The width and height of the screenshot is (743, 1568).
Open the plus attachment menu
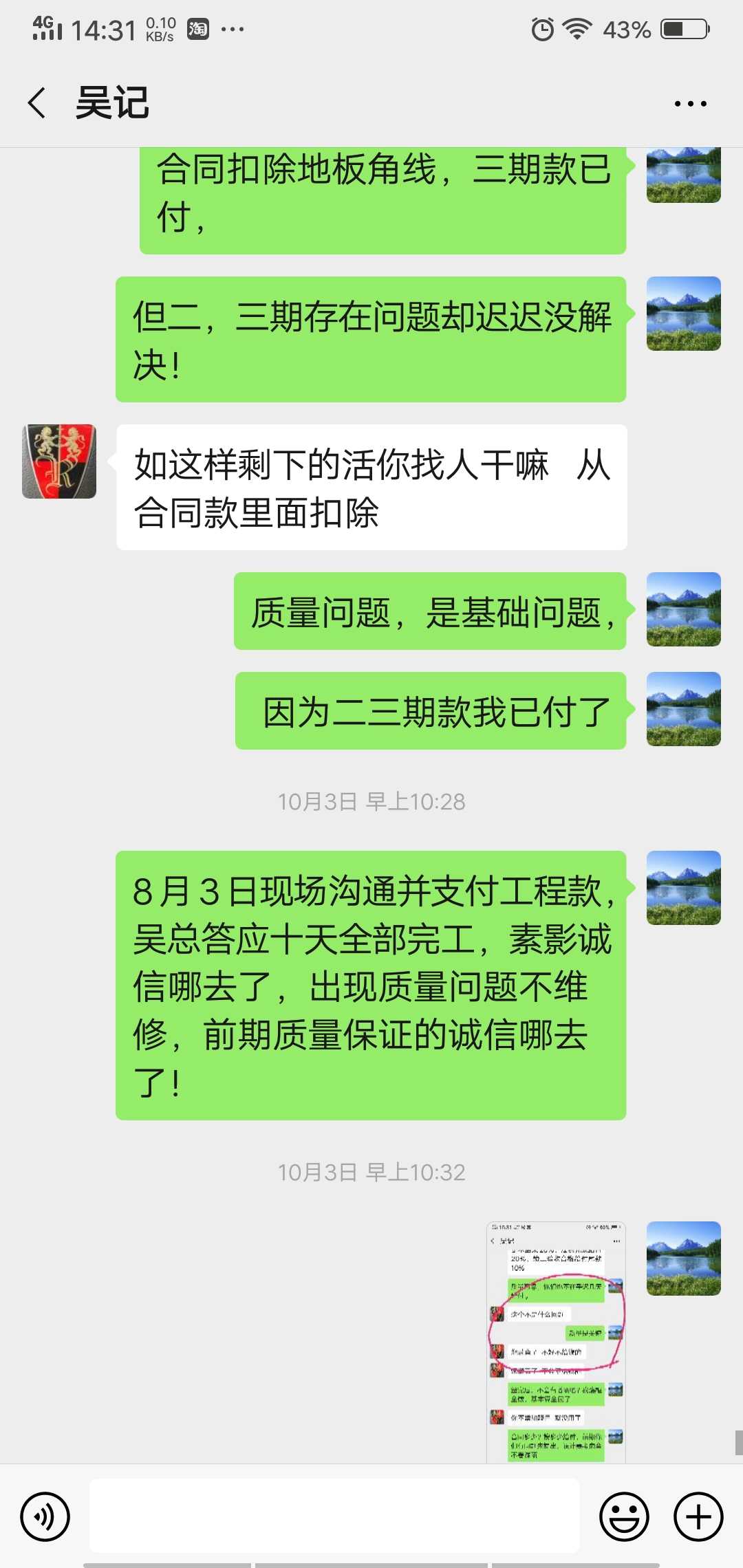(x=698, y=1516)
